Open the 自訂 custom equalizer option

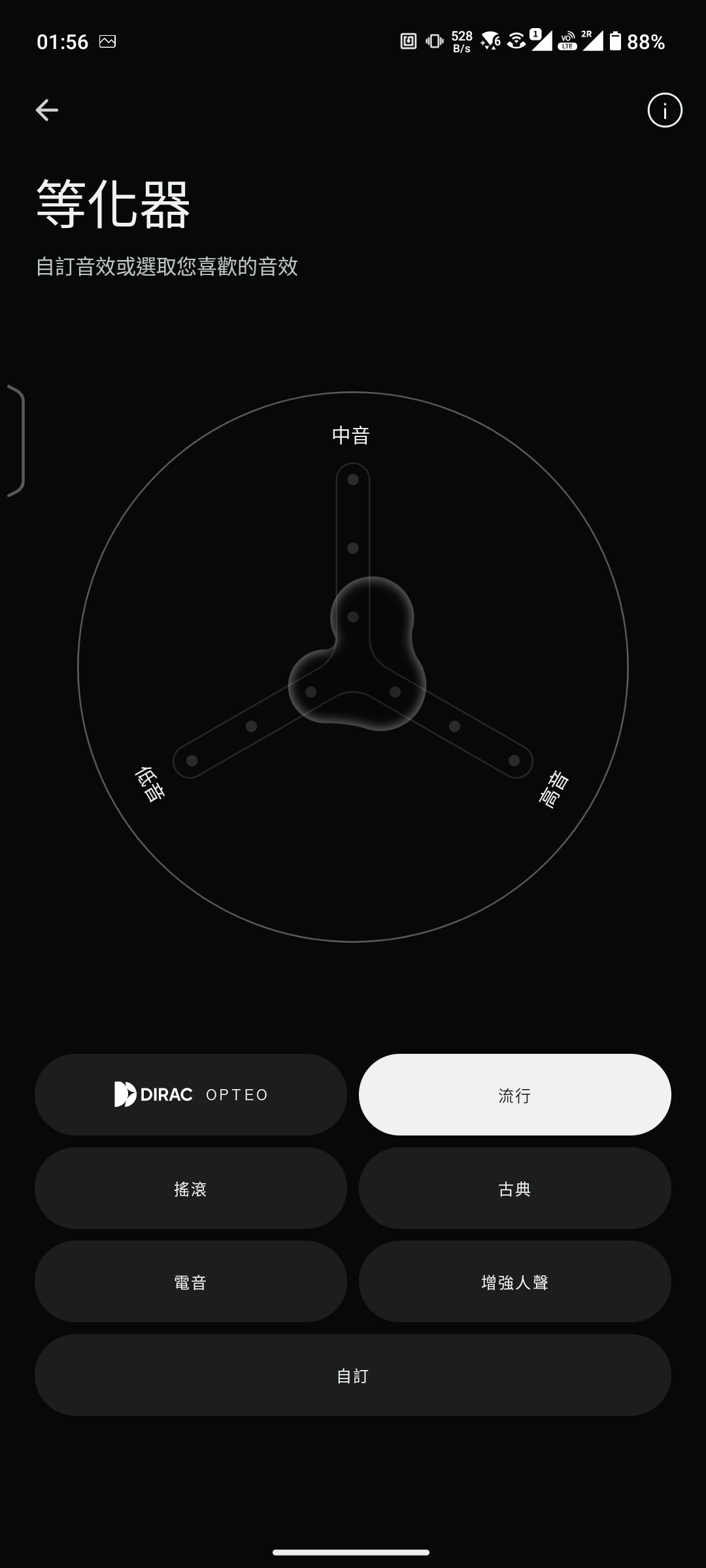(x=353, y=1375)
